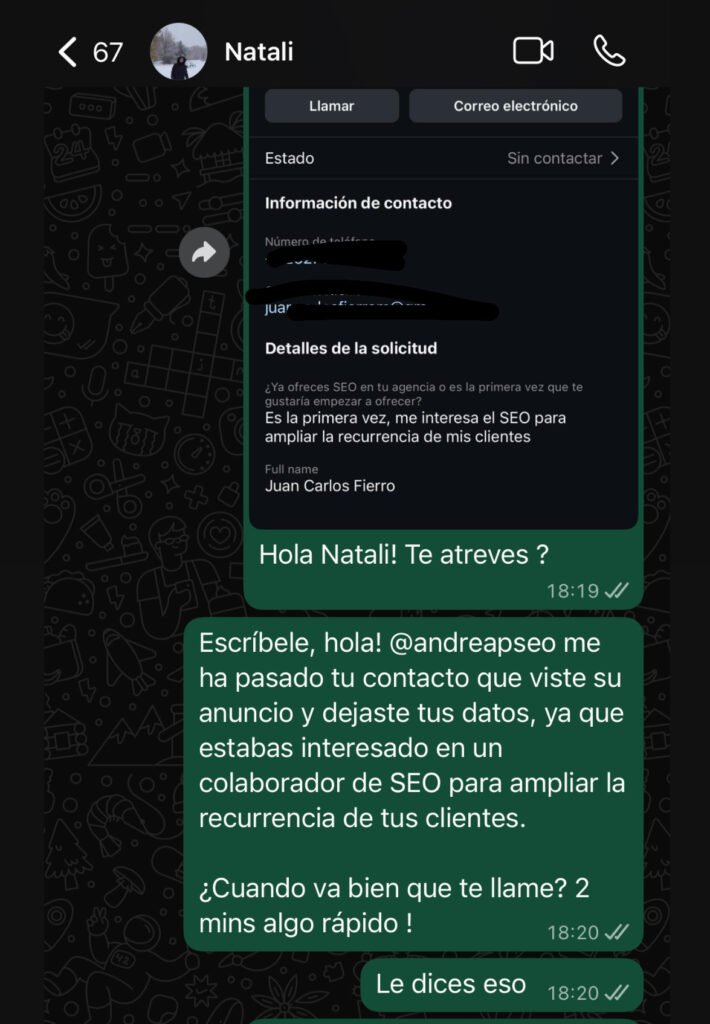Start a voice call with Natali
The height and width of the screenshot is (1024, 710).
[x=608, y=51]
